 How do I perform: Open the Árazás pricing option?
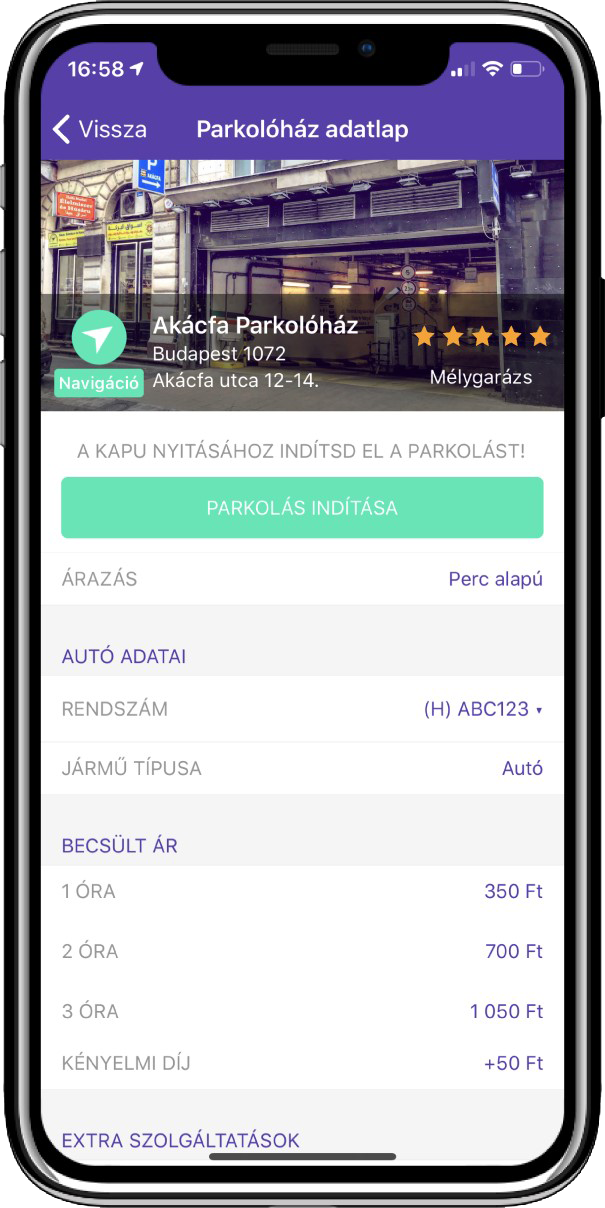point(495,580)
